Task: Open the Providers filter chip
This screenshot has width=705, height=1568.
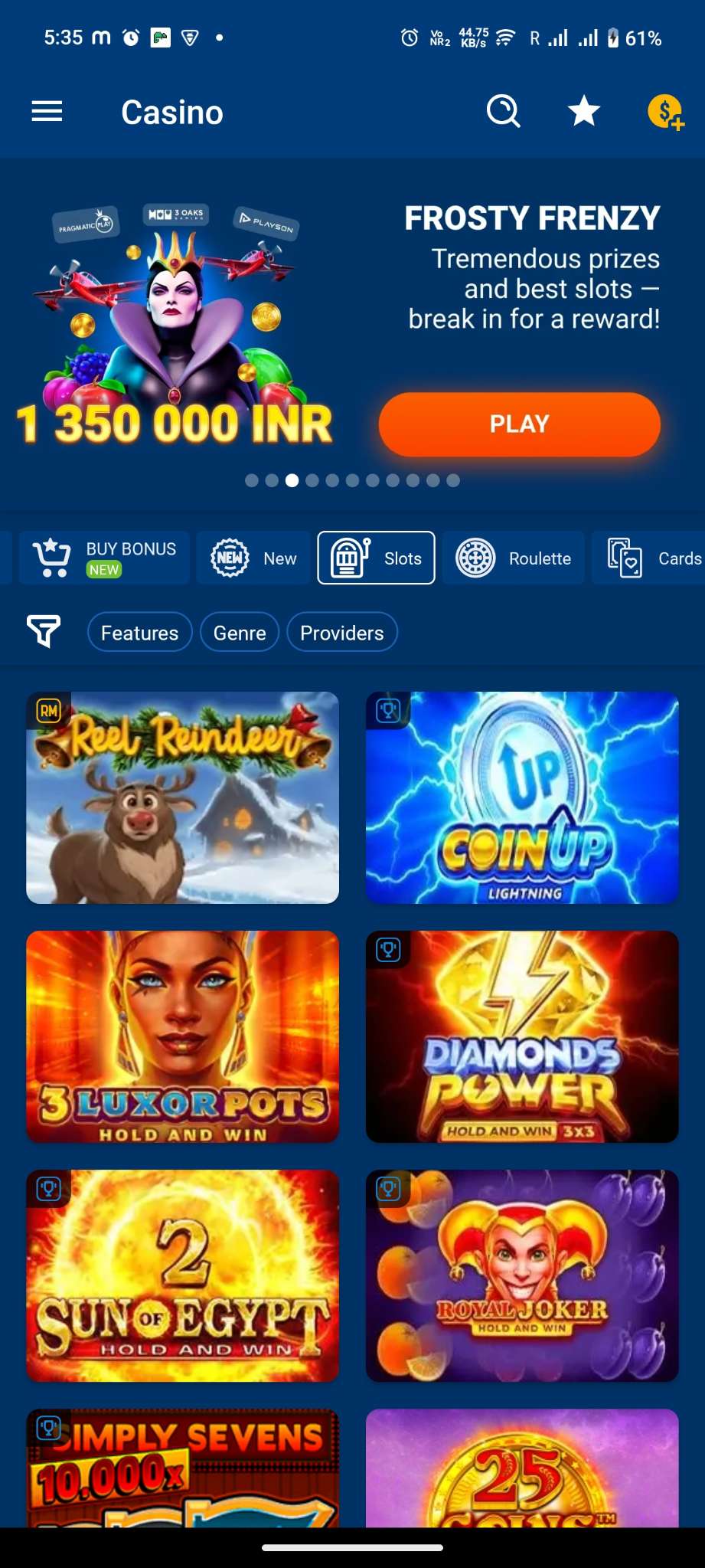Action: click(342, 633)
